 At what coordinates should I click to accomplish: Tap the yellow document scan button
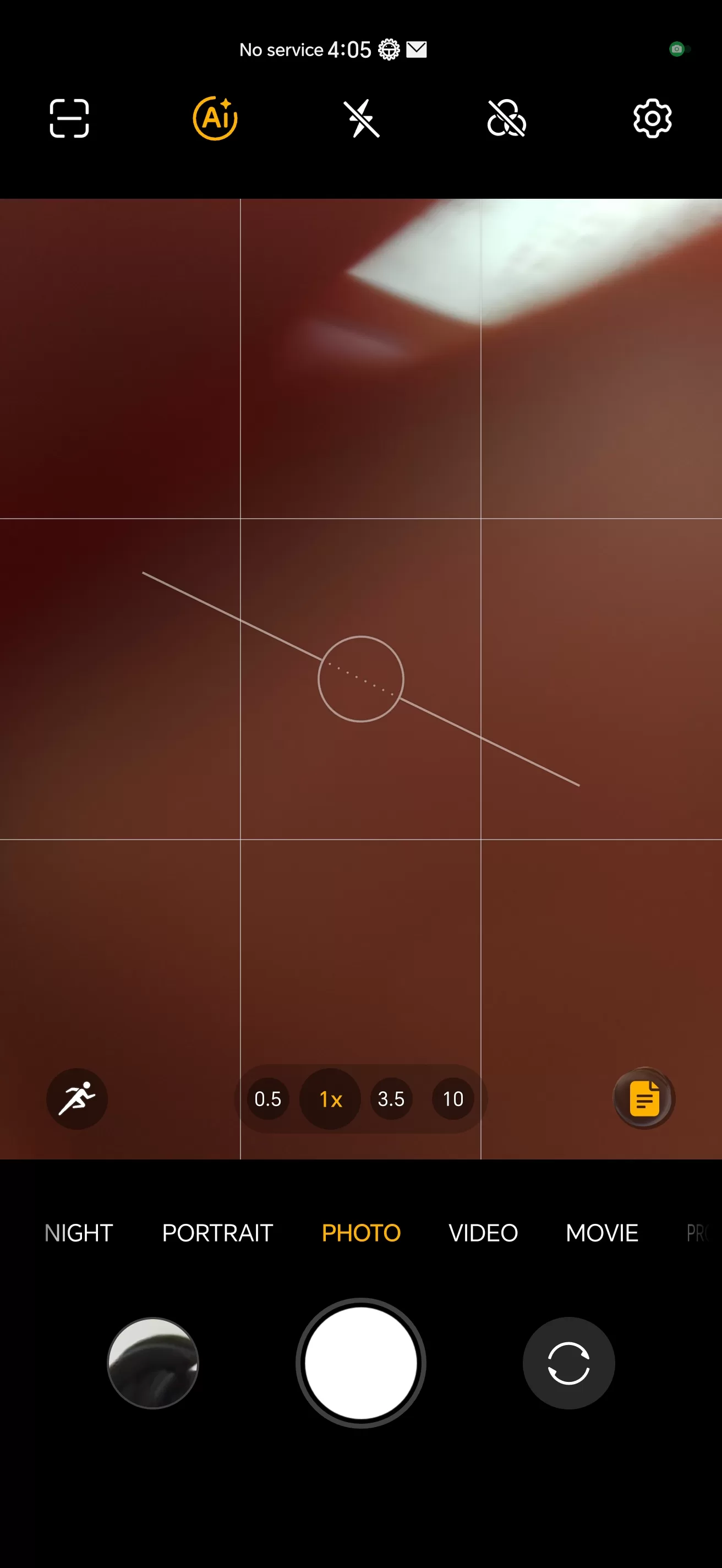click(644, 1099)
